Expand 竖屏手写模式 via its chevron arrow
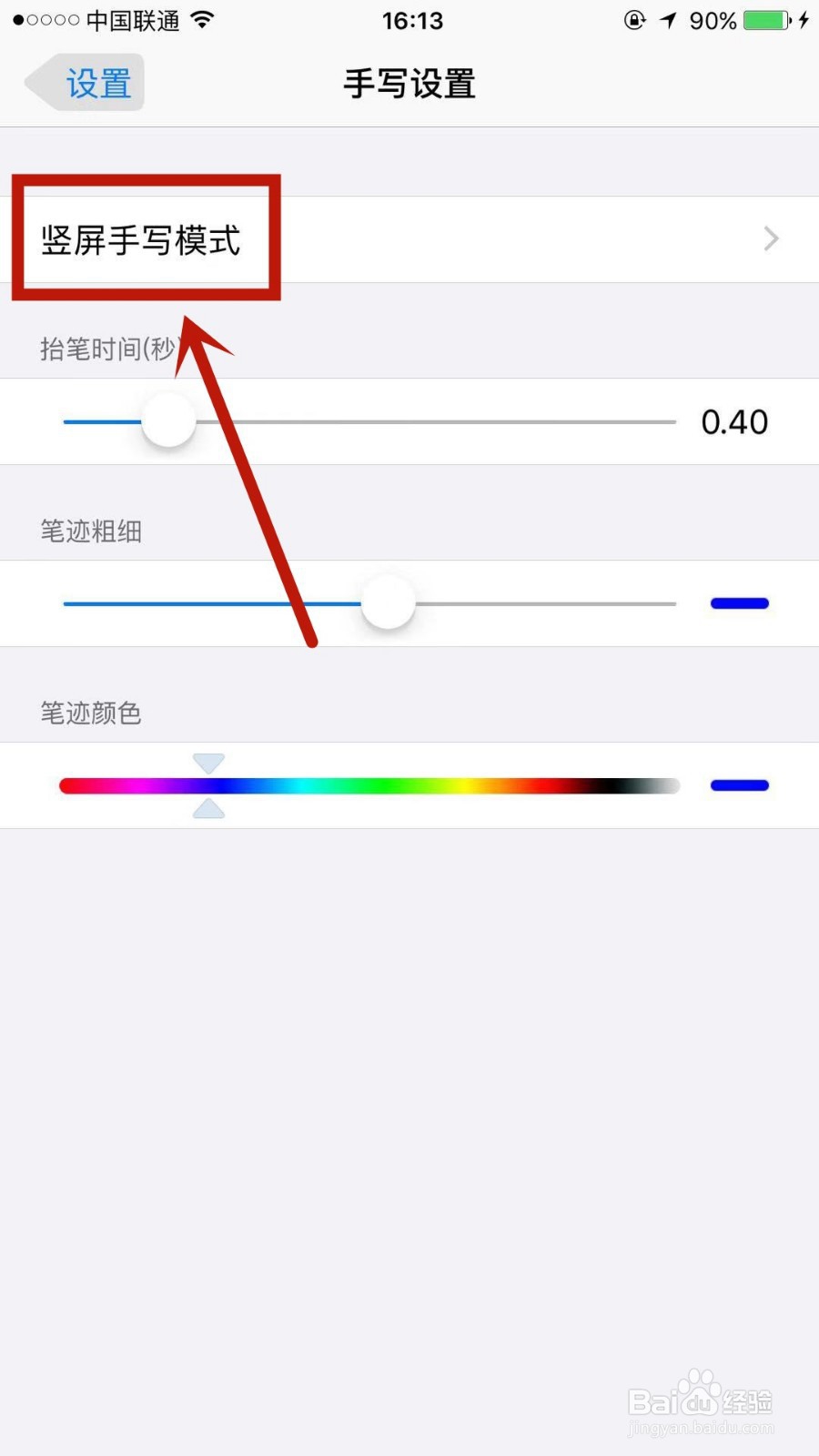 click(770, 238)
